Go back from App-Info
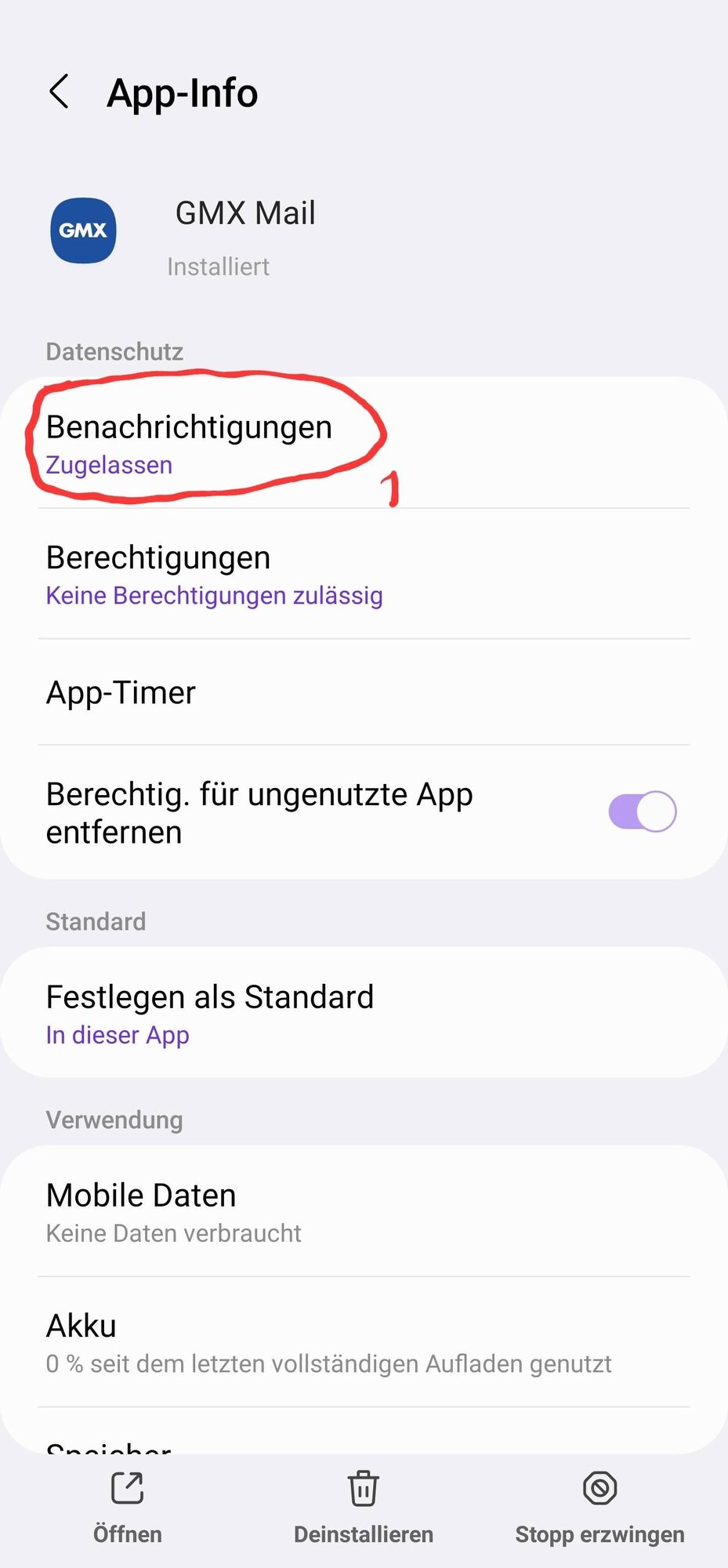The width and height of the screenshot is (728, 1568). coord(60,92)
